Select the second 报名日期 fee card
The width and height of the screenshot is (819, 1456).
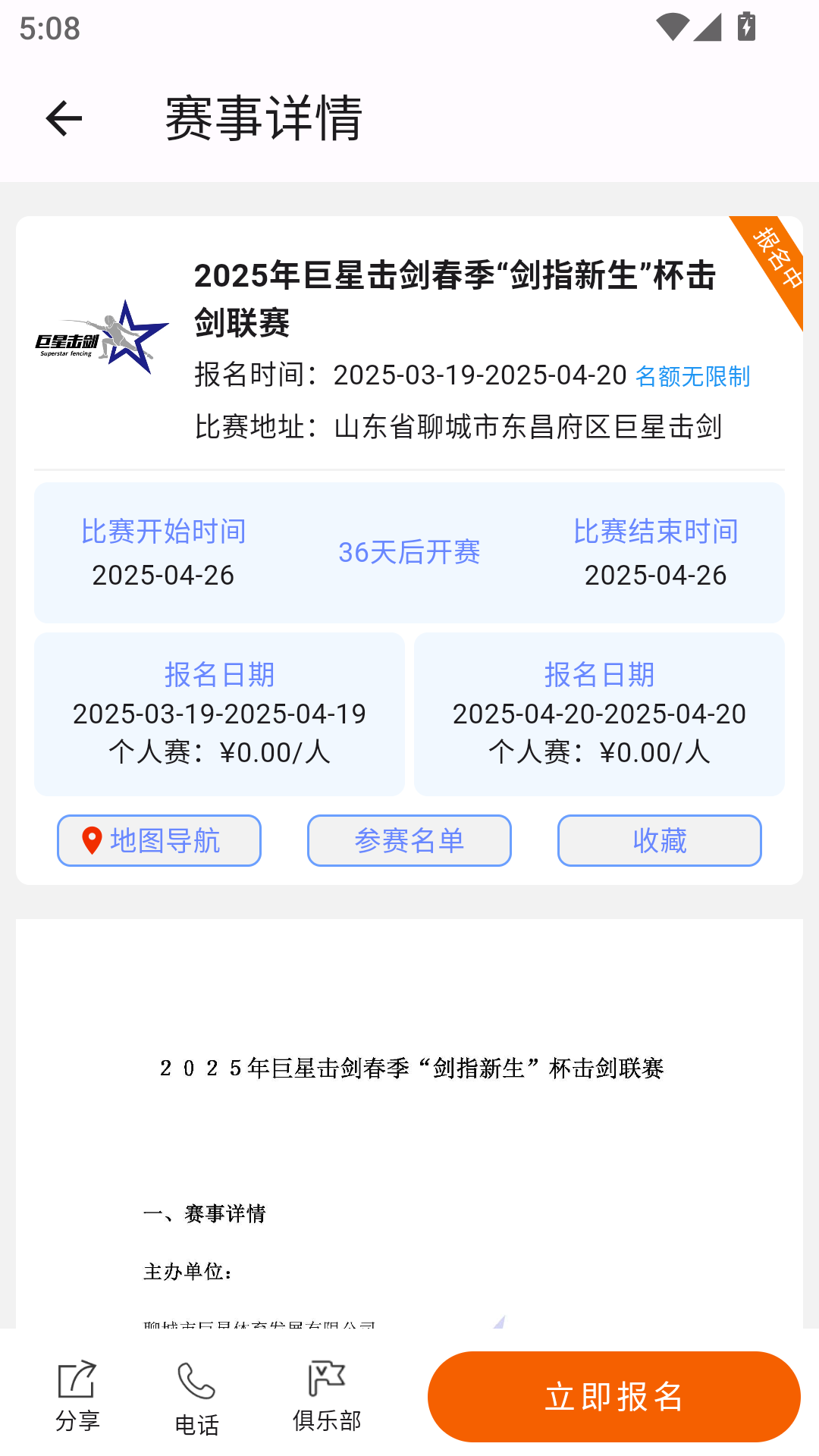(x=598, y=714)
